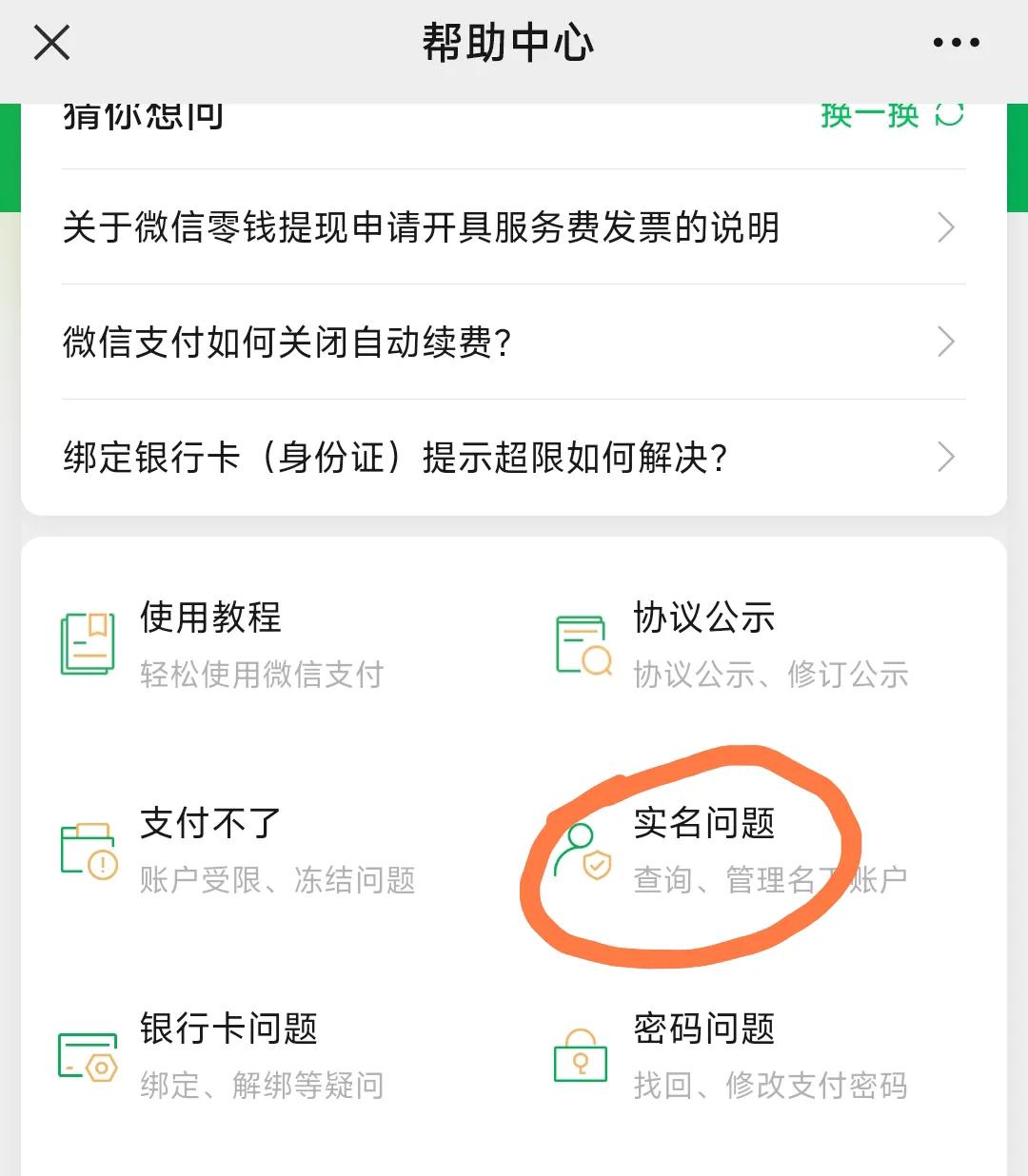Screen dimensions: 1028x1176
Task: Select the bank card icon for 银行卡问题
Action: [x=87, y=1056]
